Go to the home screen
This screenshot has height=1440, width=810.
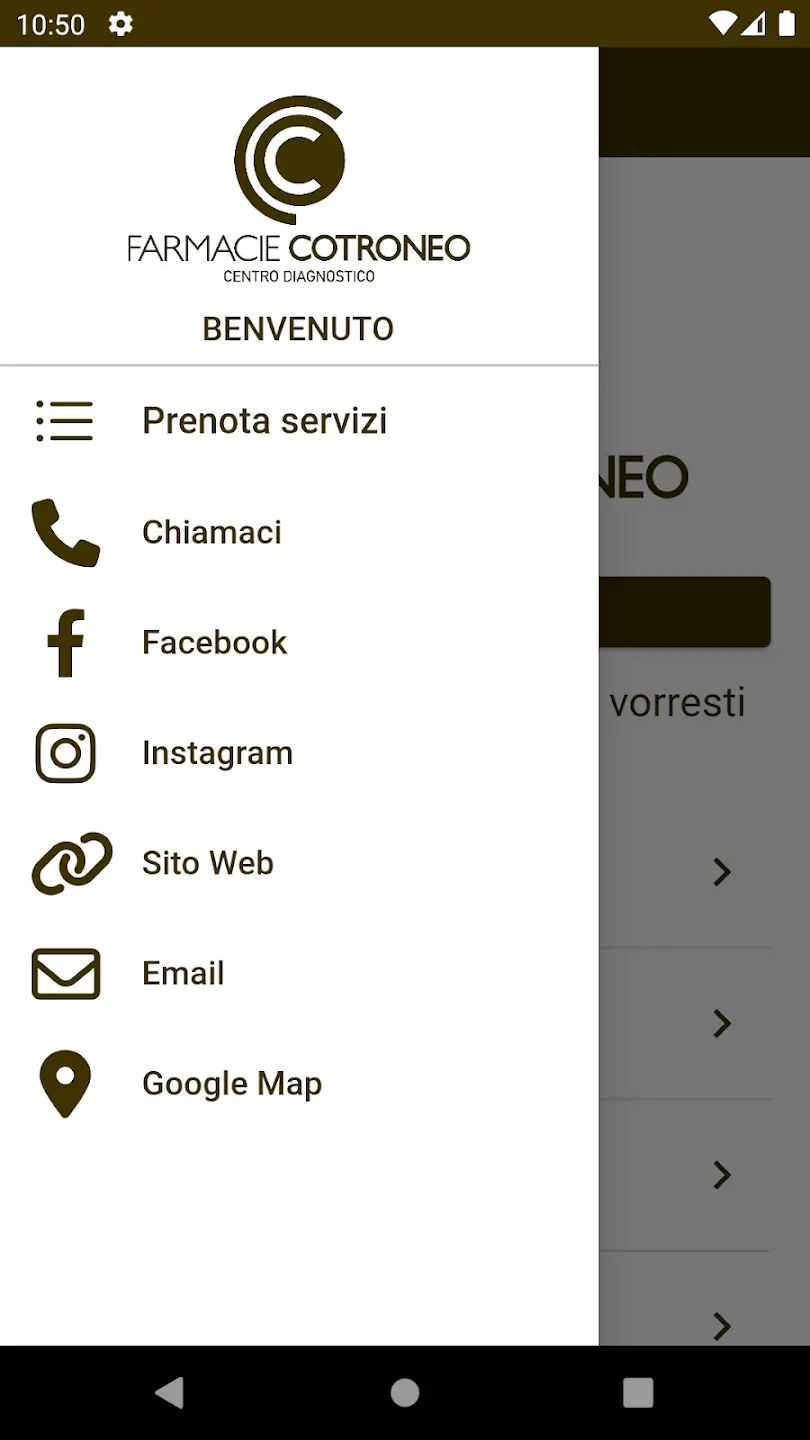(x=405, y=1392)
